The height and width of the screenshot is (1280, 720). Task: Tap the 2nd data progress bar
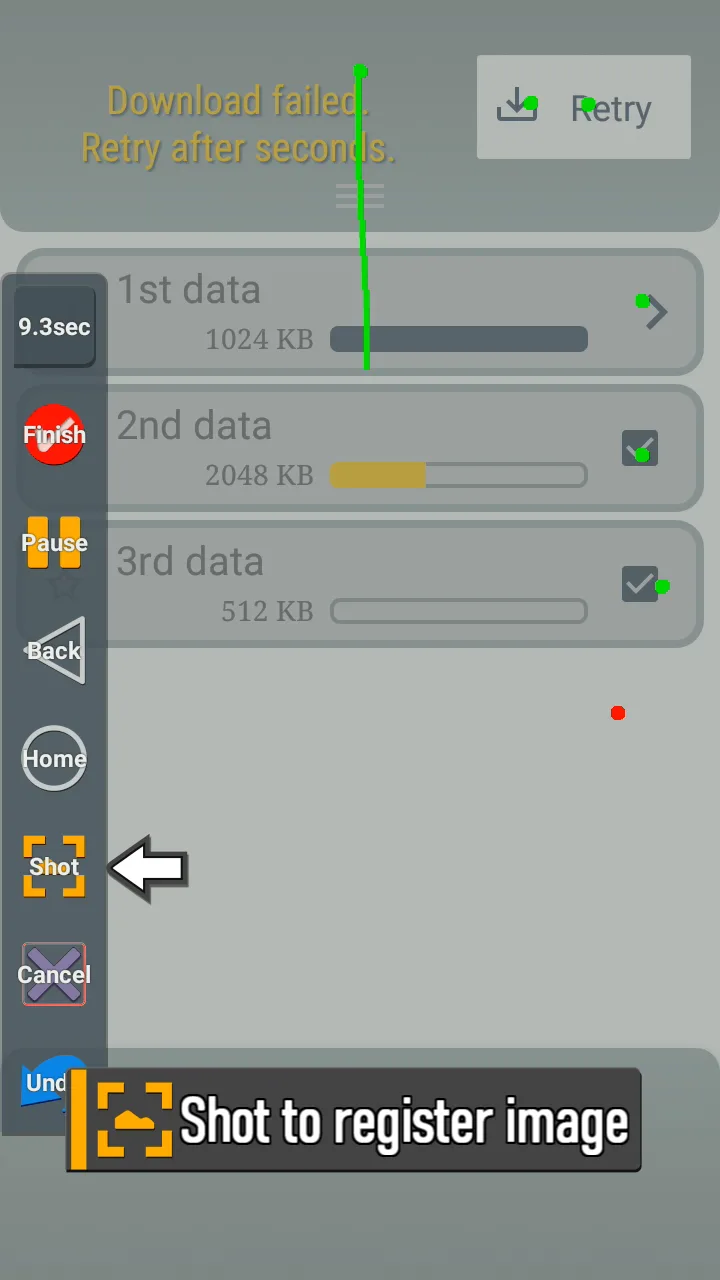458,475
